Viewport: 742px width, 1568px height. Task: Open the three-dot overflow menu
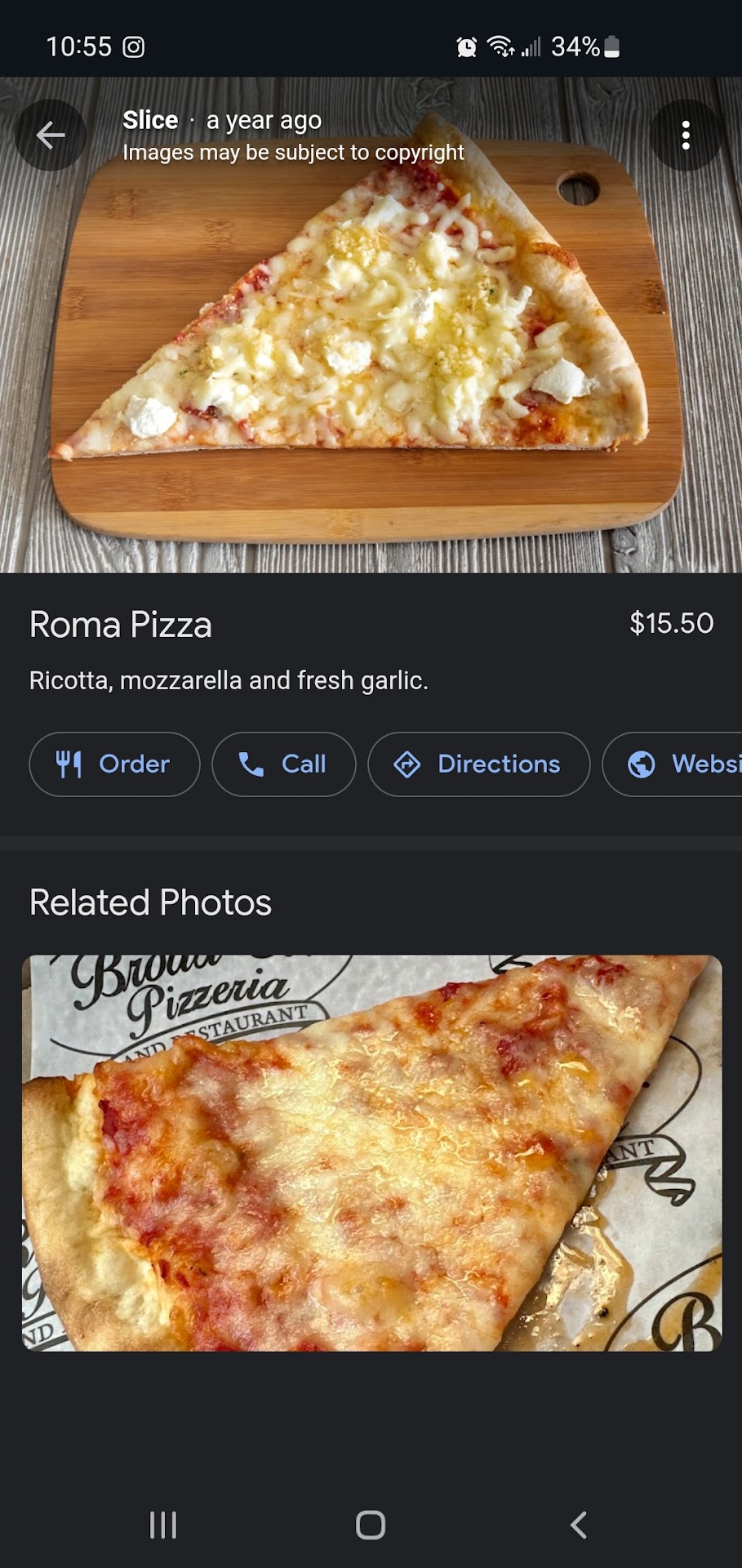[686, 136]
